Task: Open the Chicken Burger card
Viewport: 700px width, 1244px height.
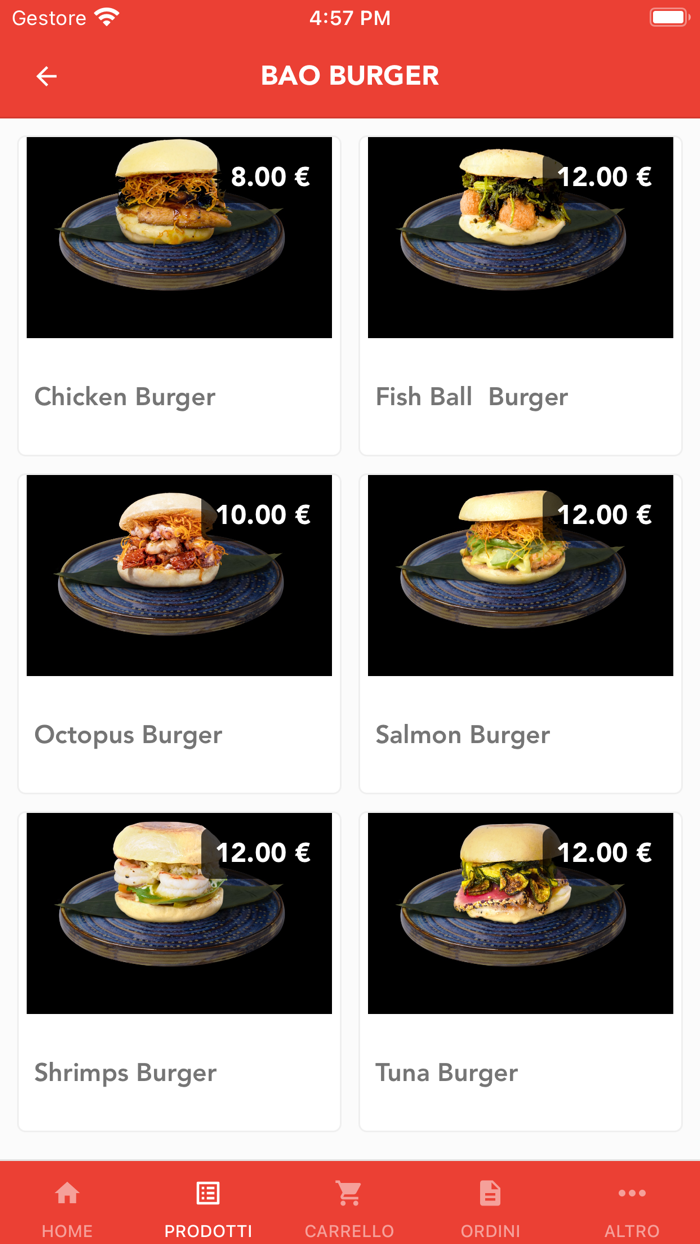Action: tap(179, 296)
